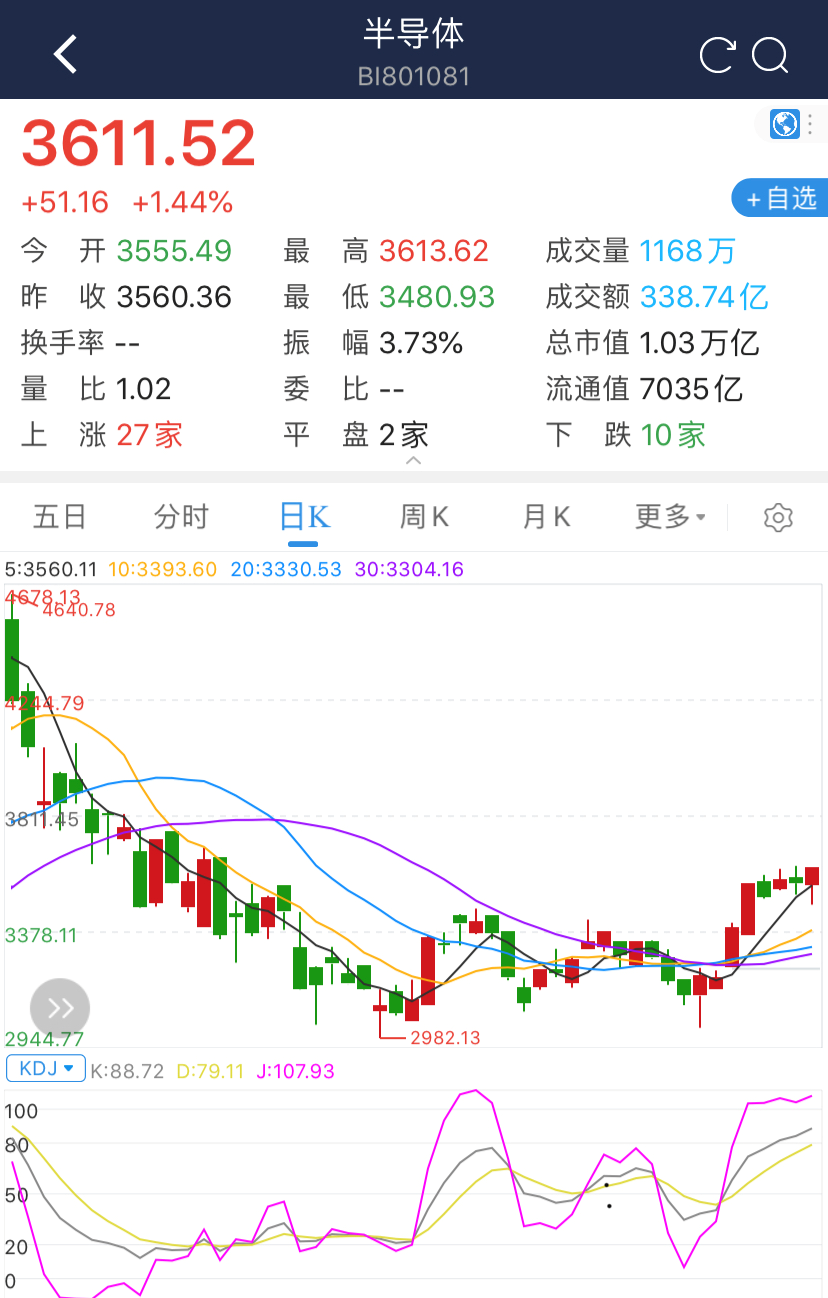Select the 日K chart tab
This screenshot has width=828, height=1298.
(x=304, y=517)
